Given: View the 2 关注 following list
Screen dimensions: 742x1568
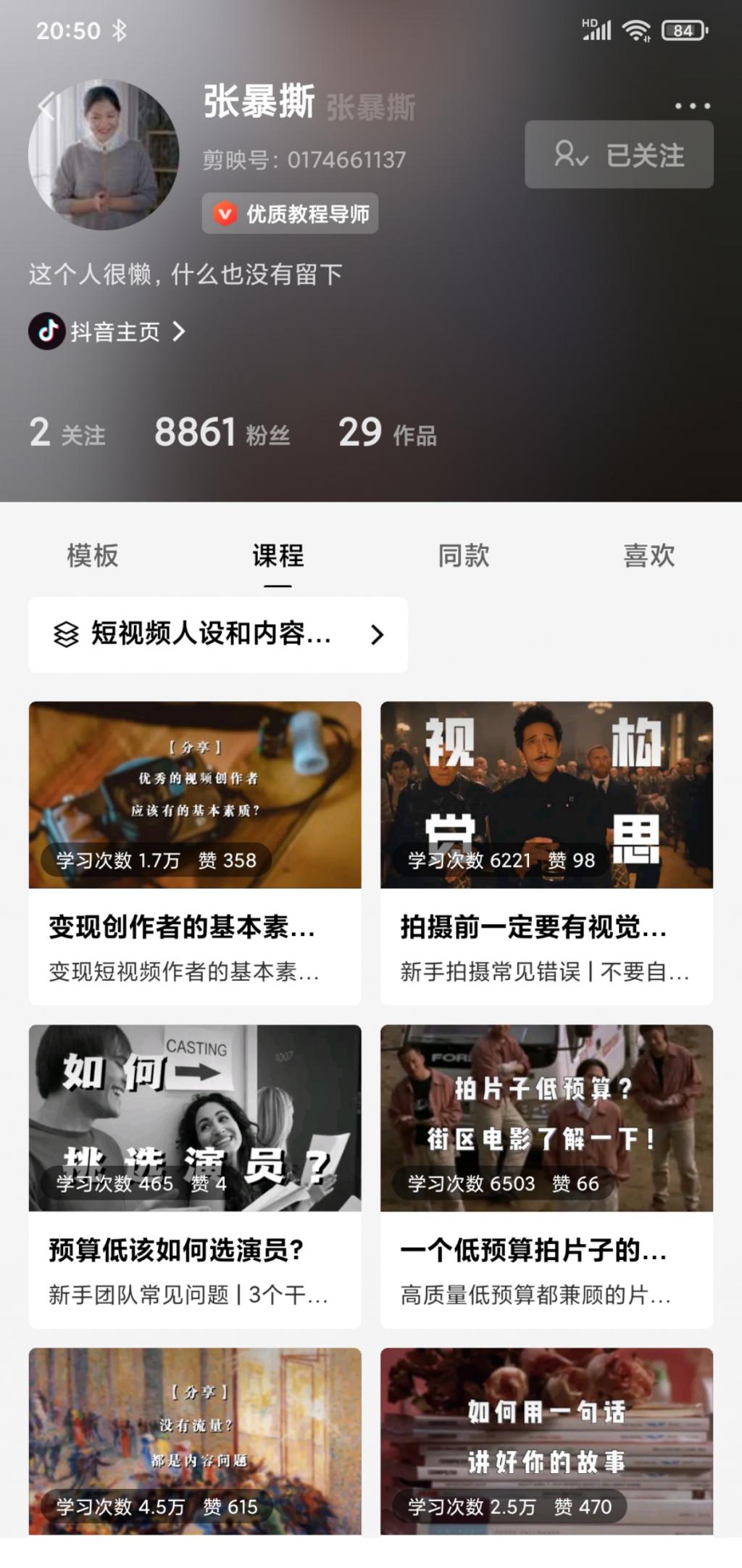Looking at the screenshot, I should point(67,433).
